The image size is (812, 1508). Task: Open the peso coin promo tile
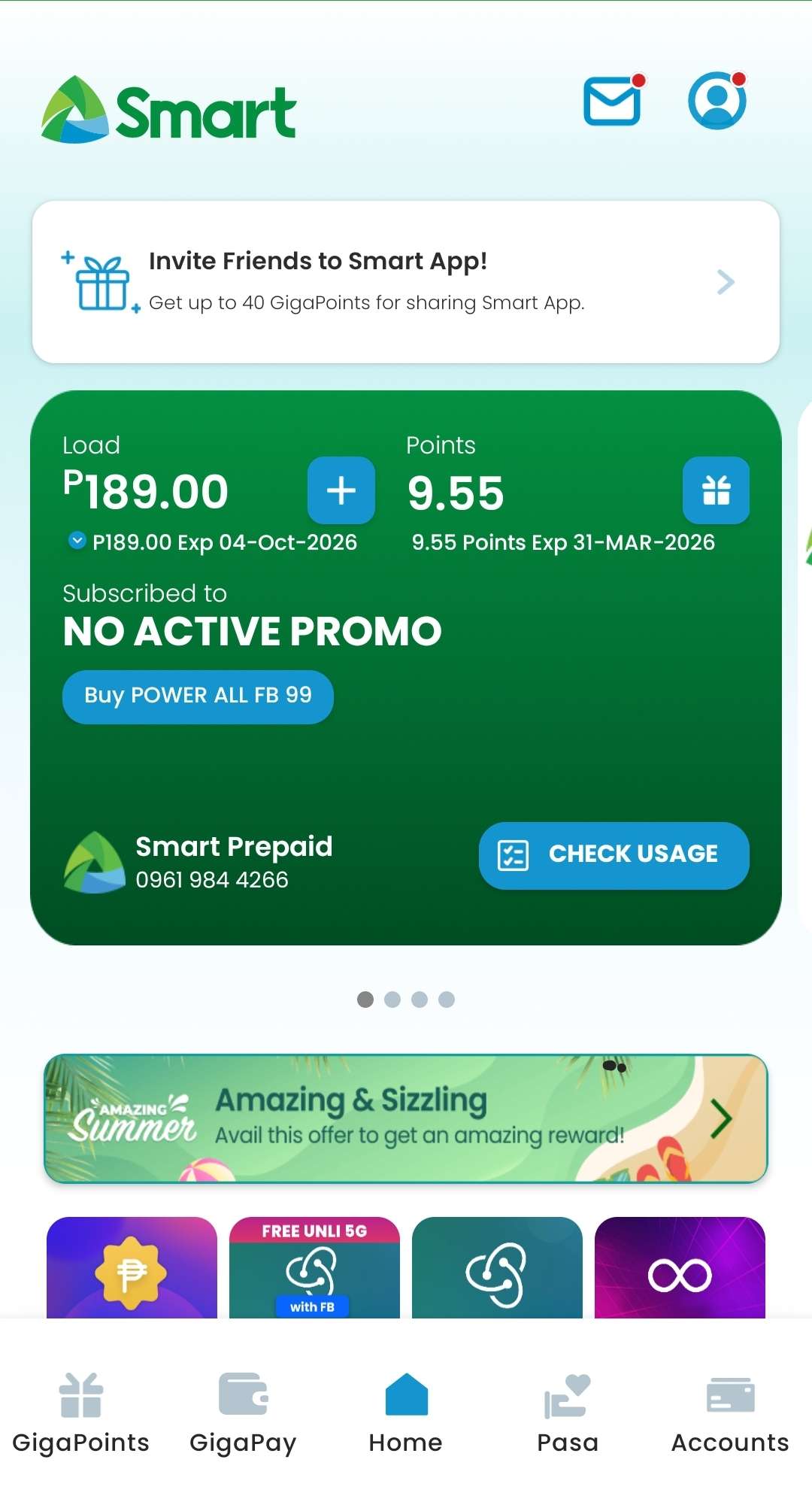coord(132,1269)
